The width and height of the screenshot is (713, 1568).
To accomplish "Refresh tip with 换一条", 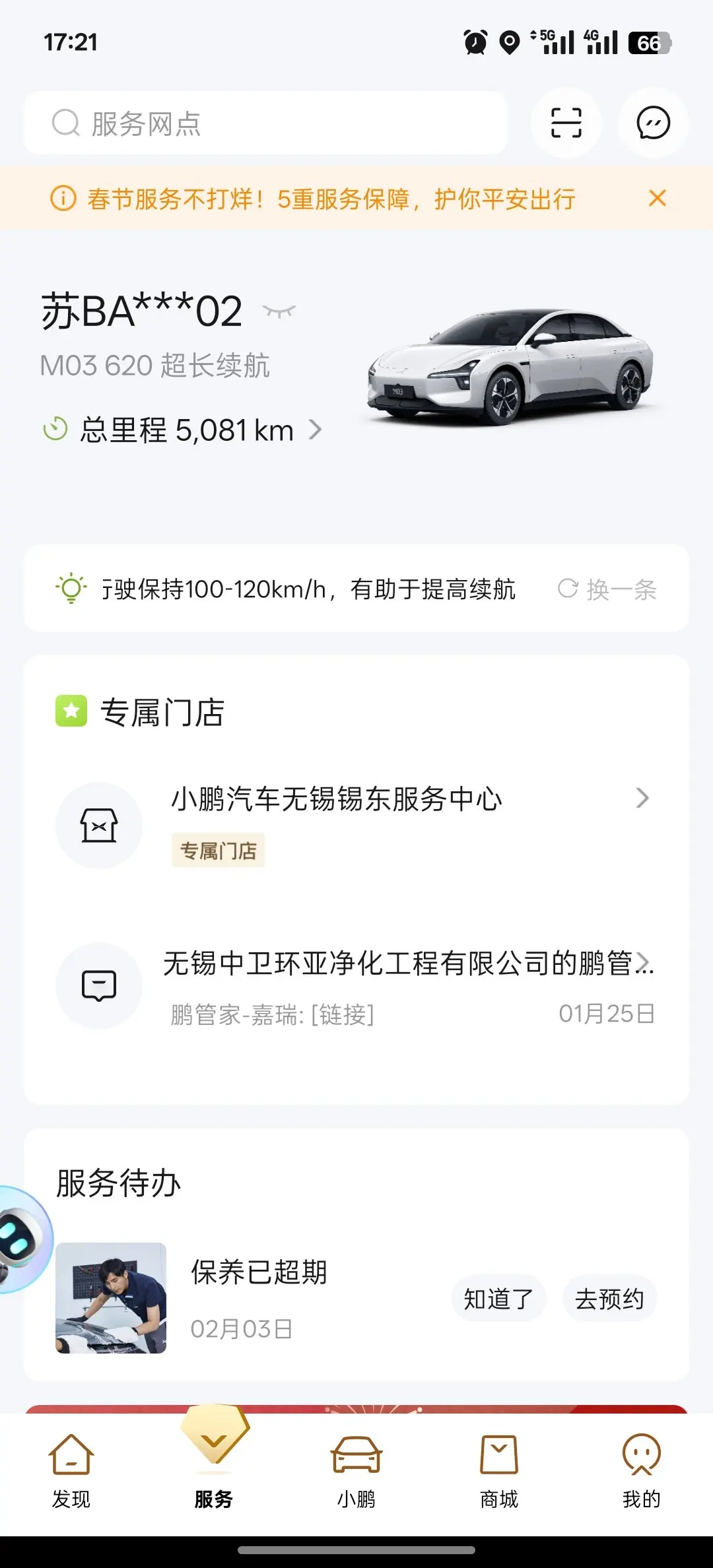I will click(607, 589).
